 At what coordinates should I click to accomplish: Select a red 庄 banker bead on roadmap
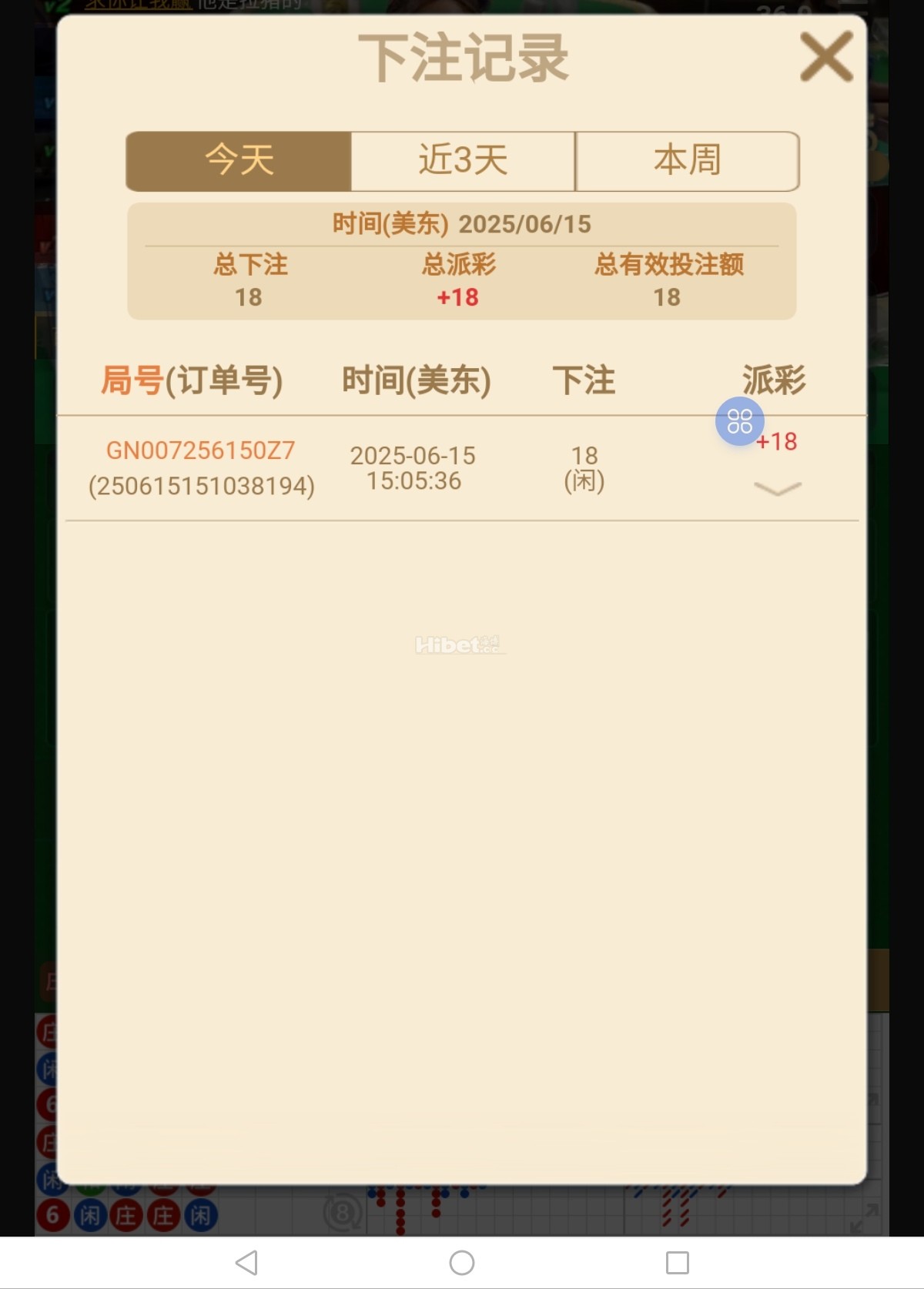pos(125,1216)
